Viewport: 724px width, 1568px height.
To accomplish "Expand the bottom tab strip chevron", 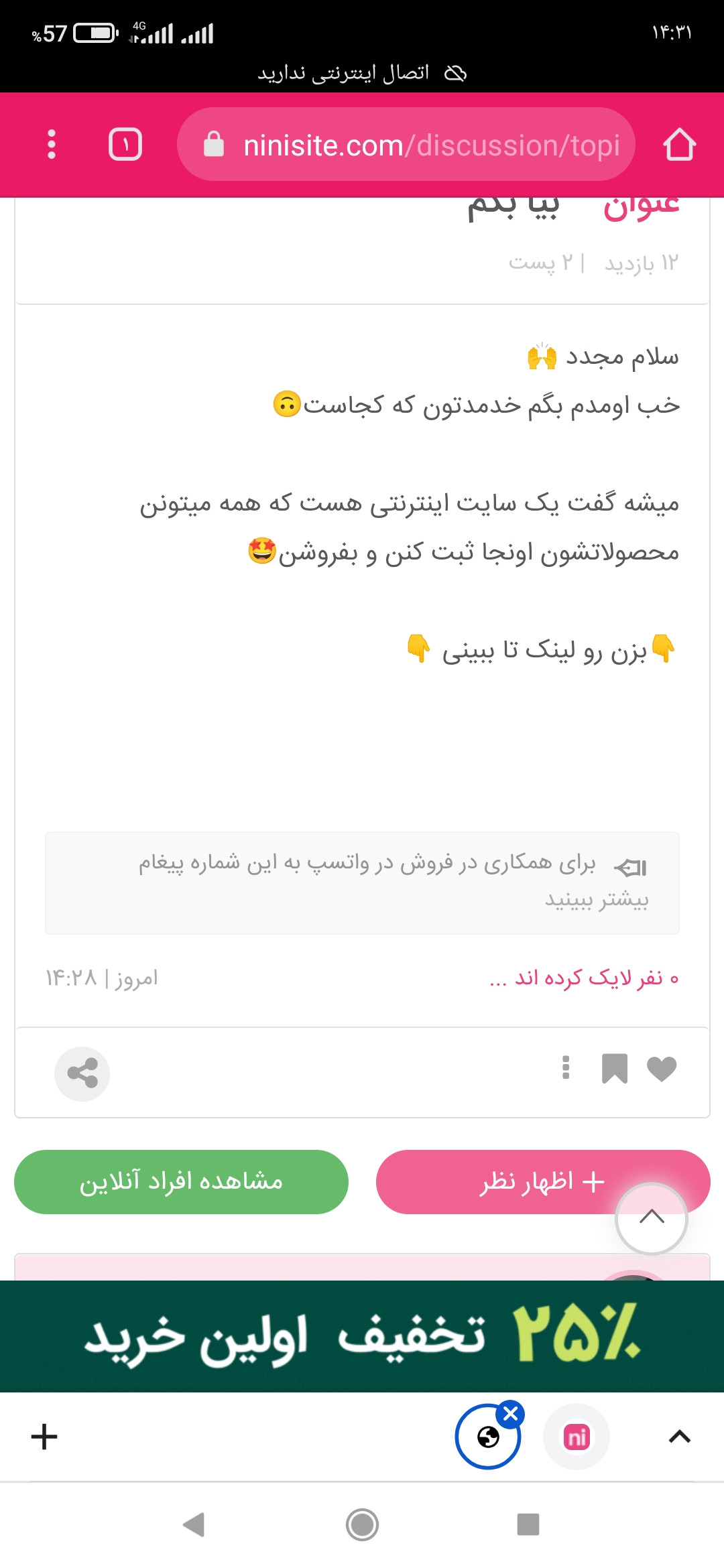I will (x=680, y=1437).
